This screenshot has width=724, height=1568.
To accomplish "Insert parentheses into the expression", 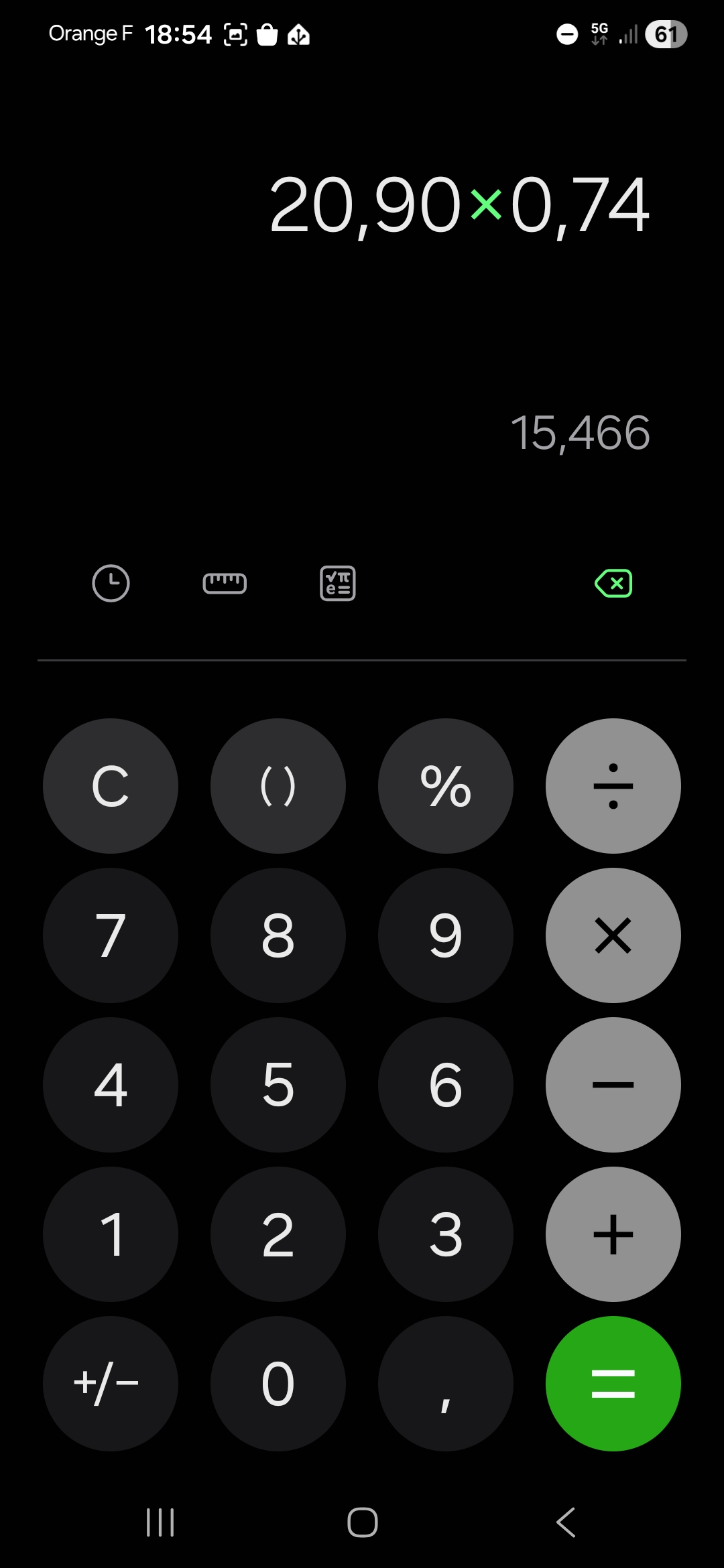I will [x=278, y=786].
